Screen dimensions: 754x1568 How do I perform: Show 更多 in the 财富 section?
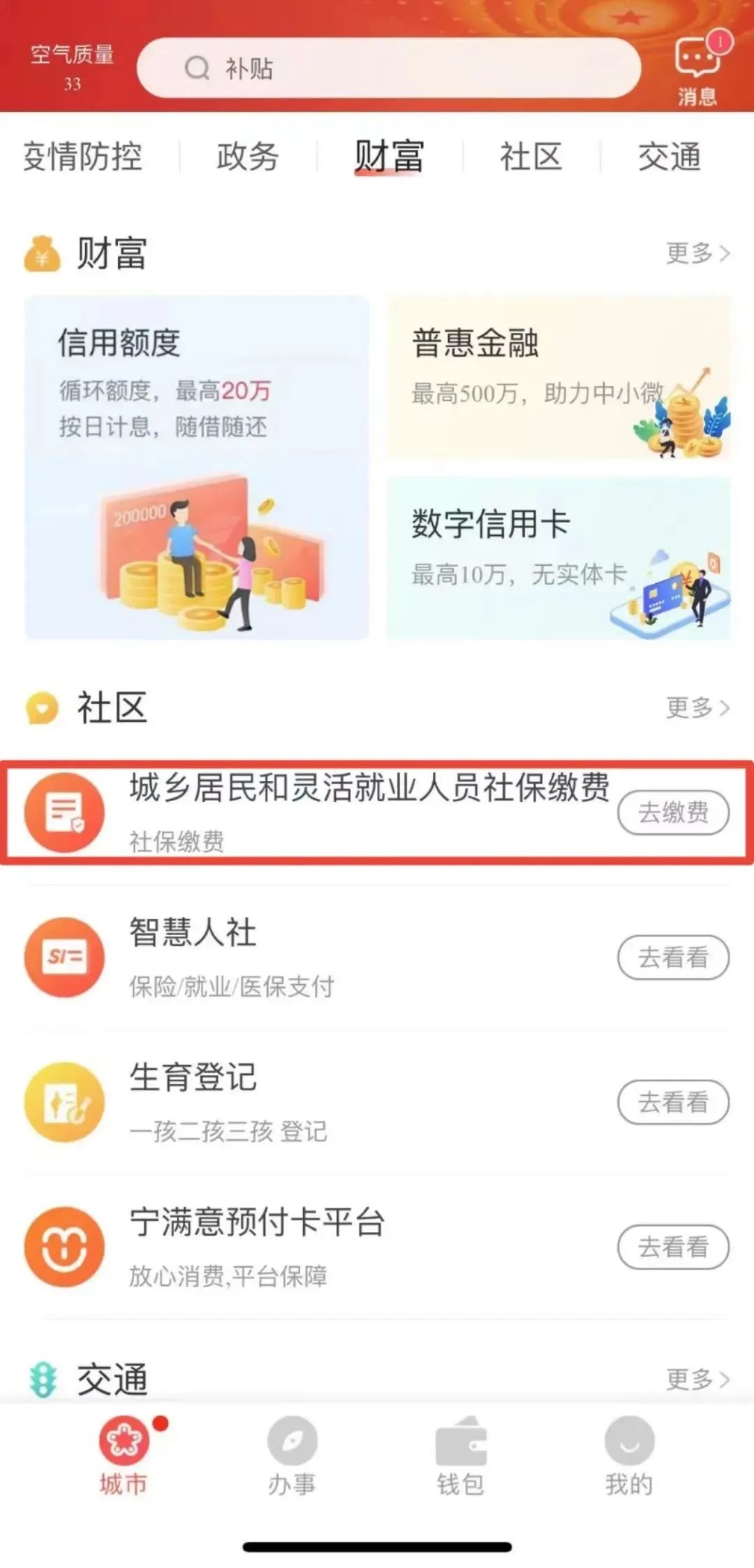tap(698, 253)
